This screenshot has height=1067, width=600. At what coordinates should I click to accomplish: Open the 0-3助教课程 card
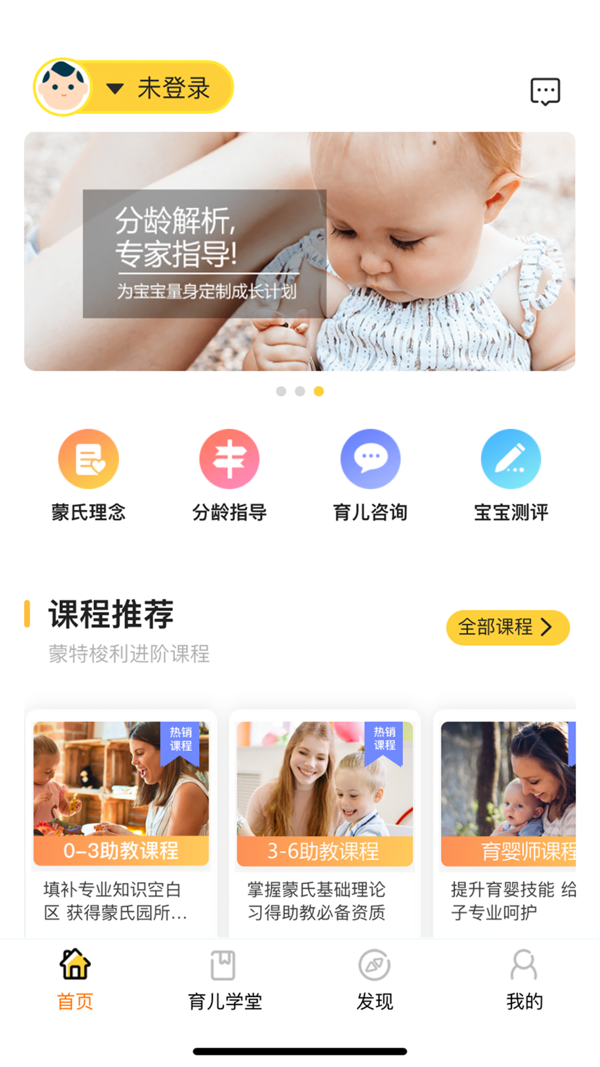121,820
